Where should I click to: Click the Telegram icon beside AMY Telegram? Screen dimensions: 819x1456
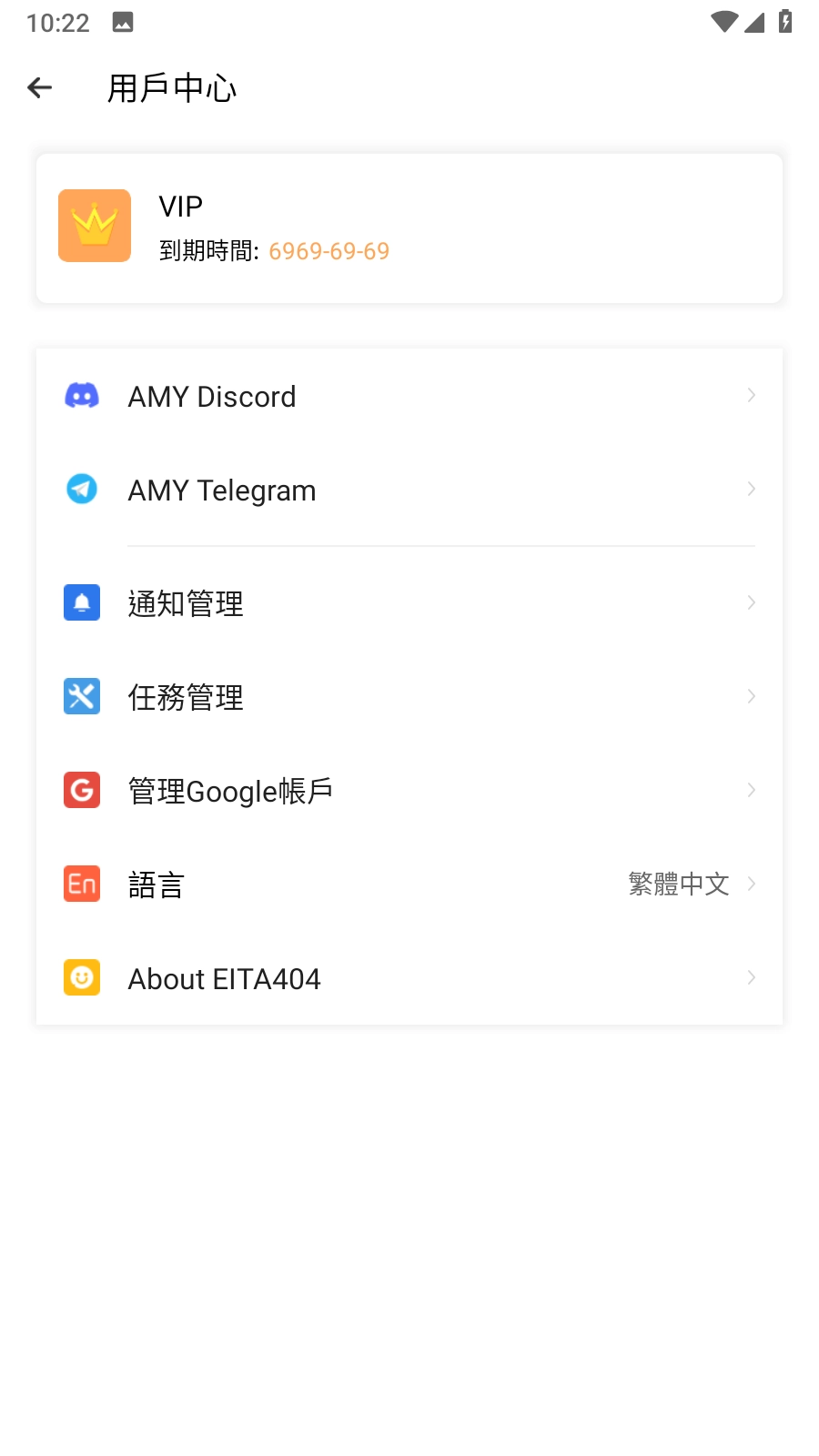(81, 489)
